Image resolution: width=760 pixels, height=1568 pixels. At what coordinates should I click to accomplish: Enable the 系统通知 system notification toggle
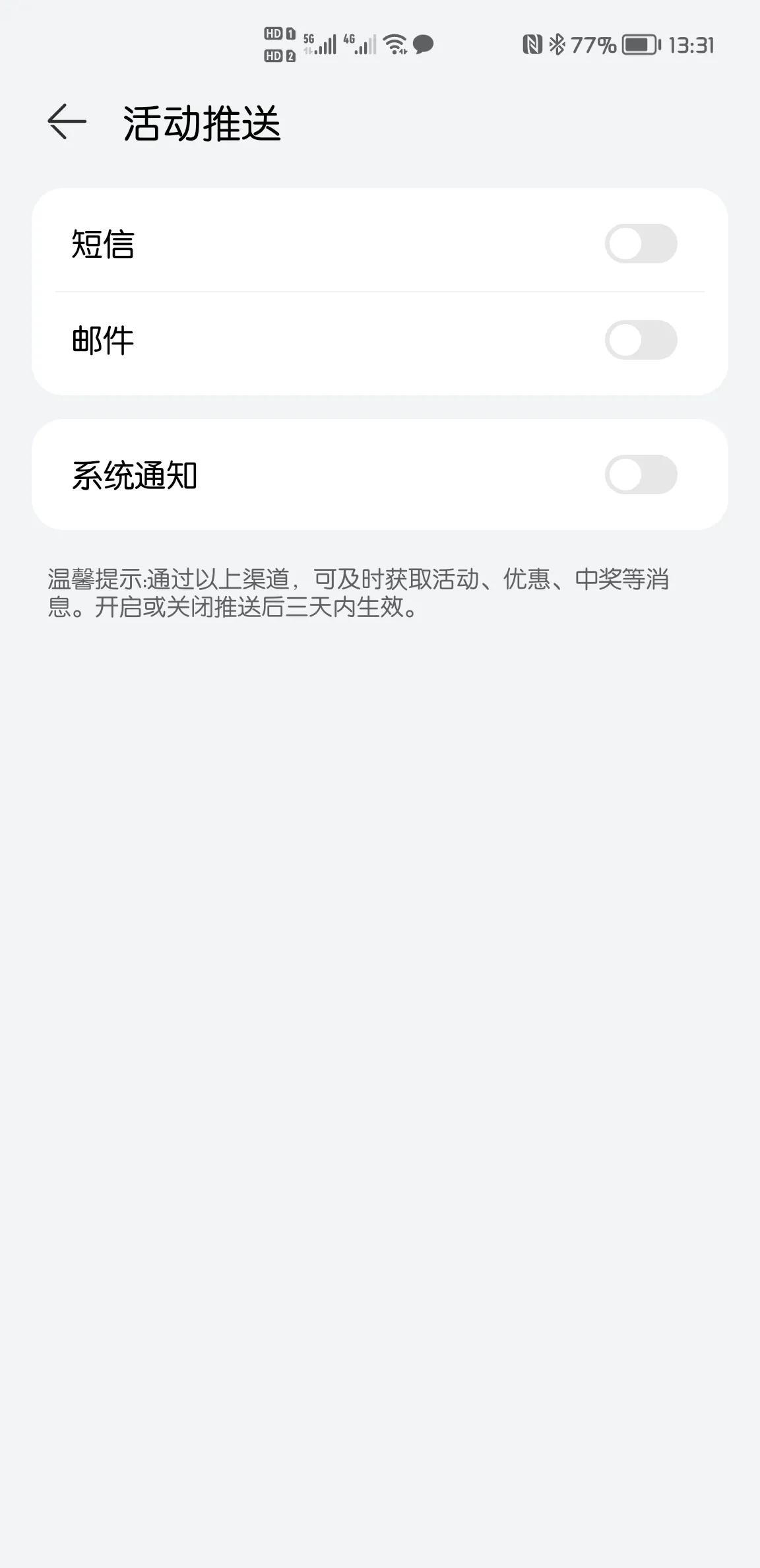coord(643,474)
